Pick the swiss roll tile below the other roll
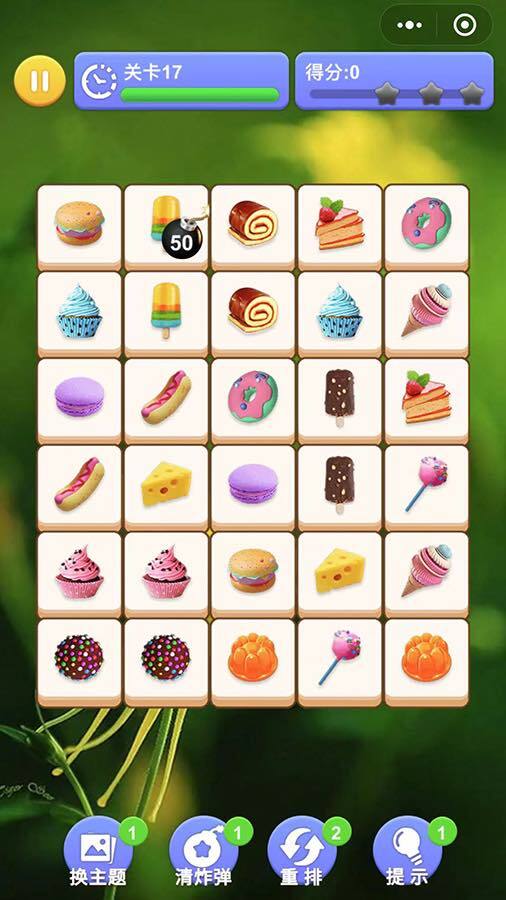 click(253, 314)
